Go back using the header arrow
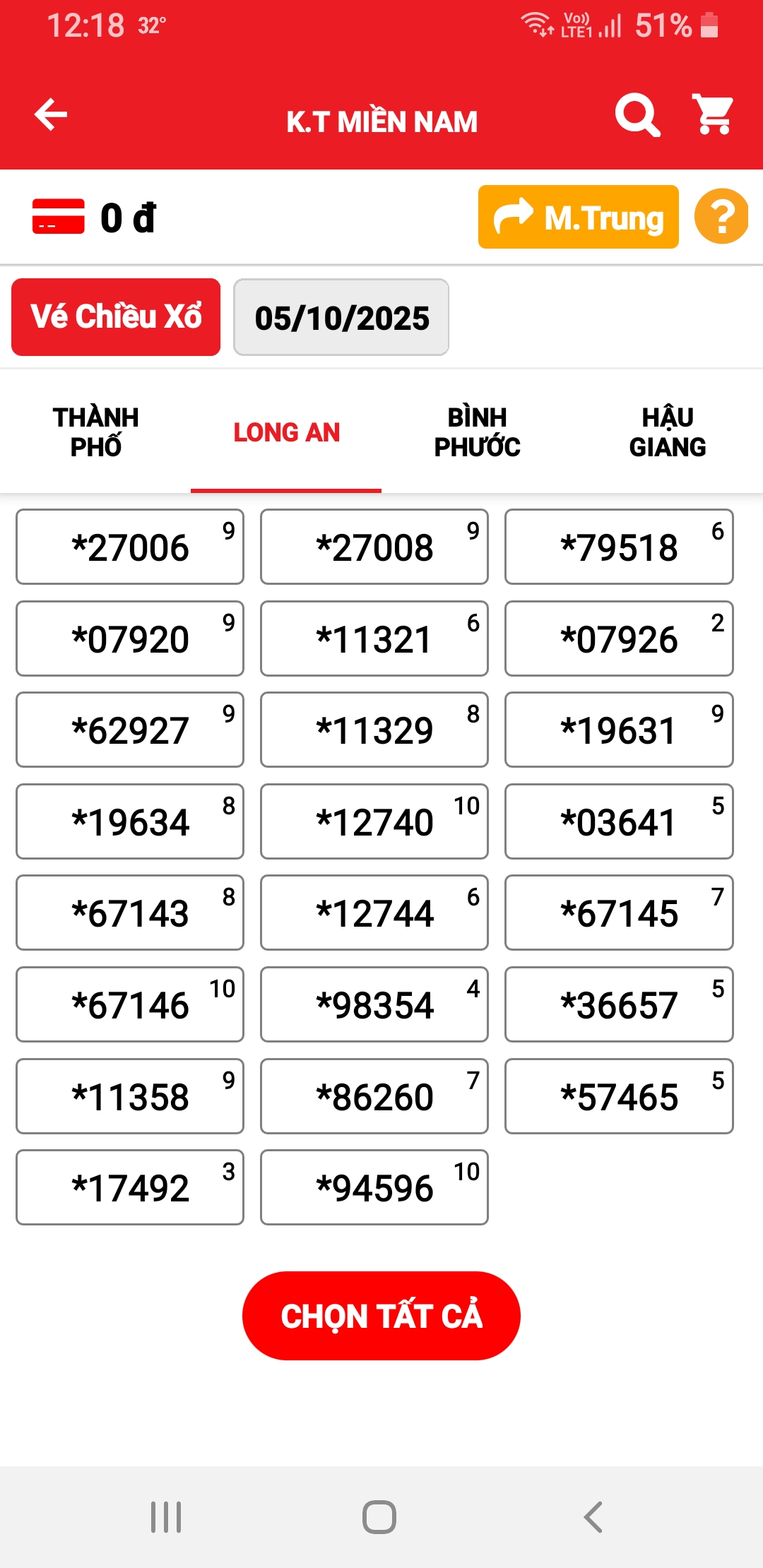763x1568 pixels. [51, 115]
